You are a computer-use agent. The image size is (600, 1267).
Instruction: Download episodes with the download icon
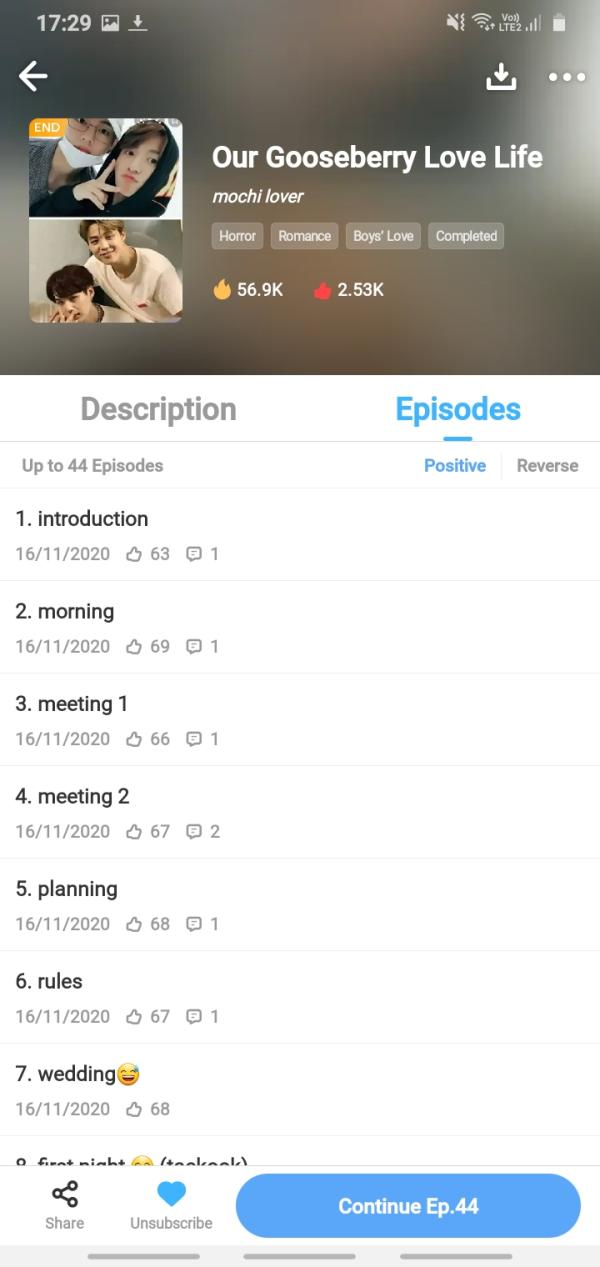coord(501,76)
